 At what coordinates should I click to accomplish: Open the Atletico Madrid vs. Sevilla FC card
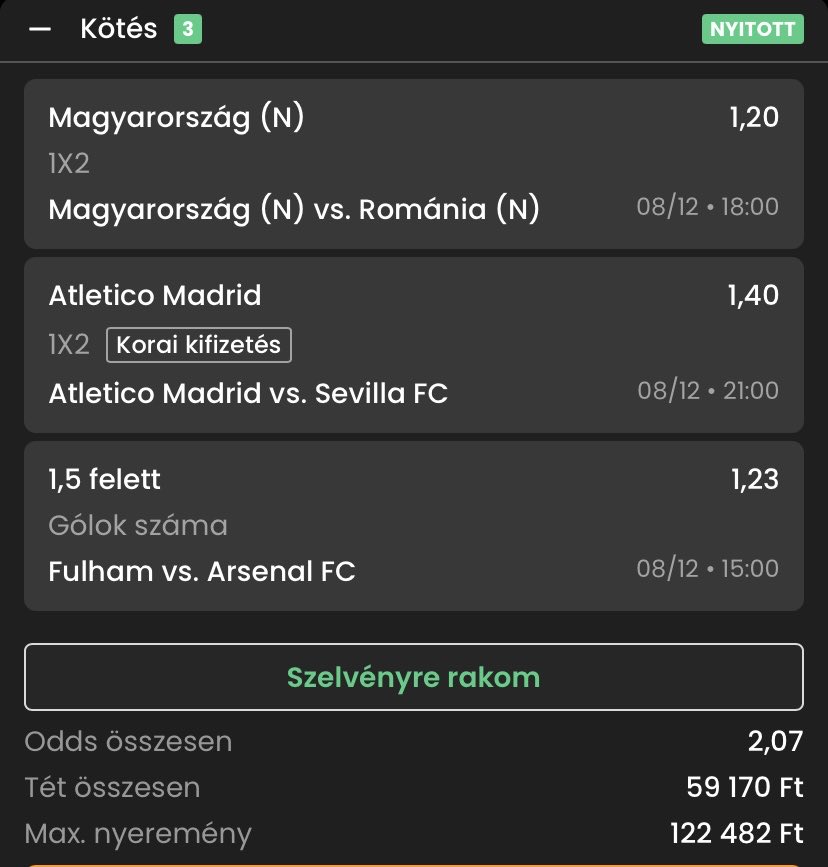[x=413, y=345]
